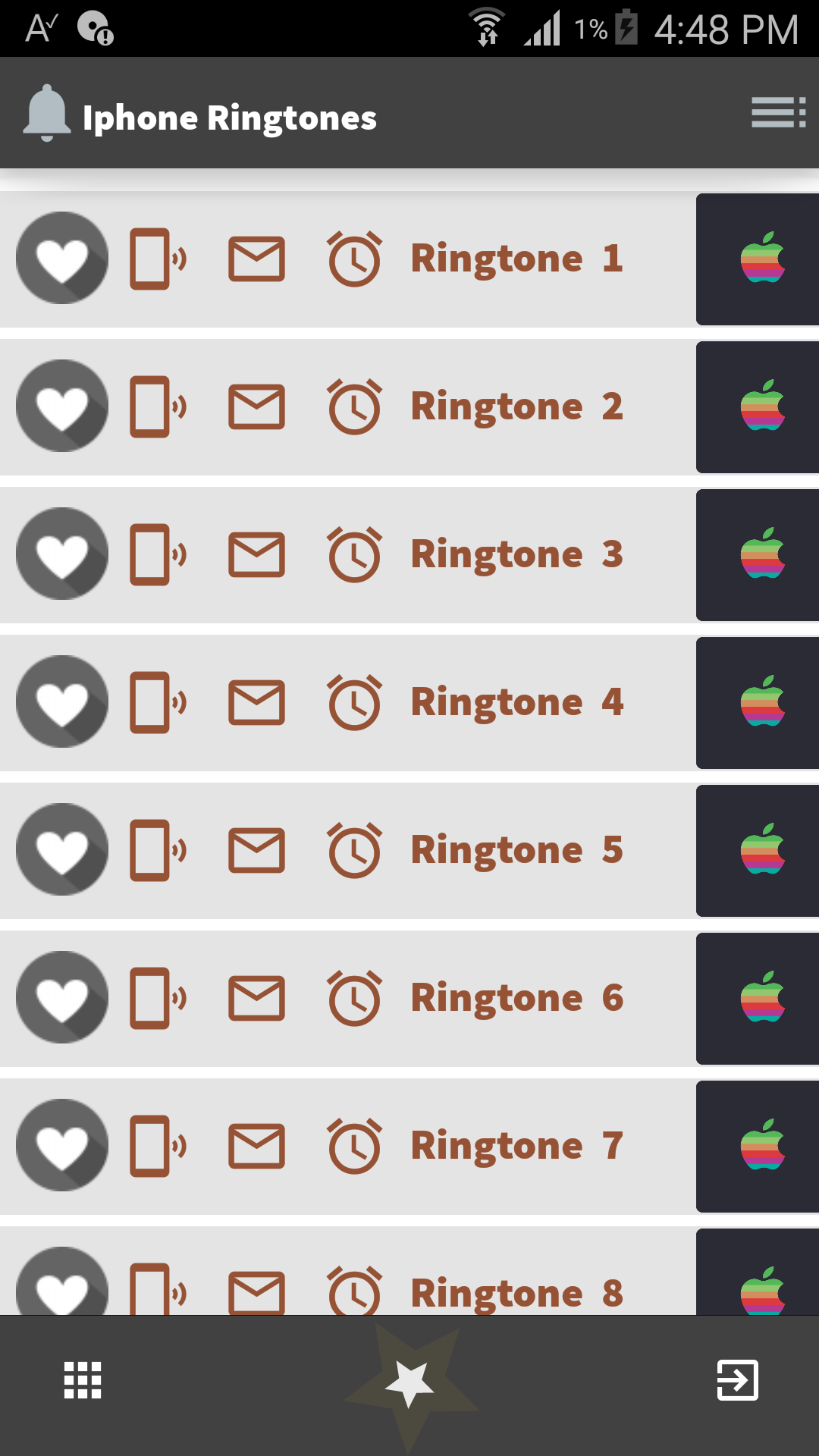Set Ringtone 2 as phone ringtone
This screenshot has width=819, height=1456.
tap(158, 406)
